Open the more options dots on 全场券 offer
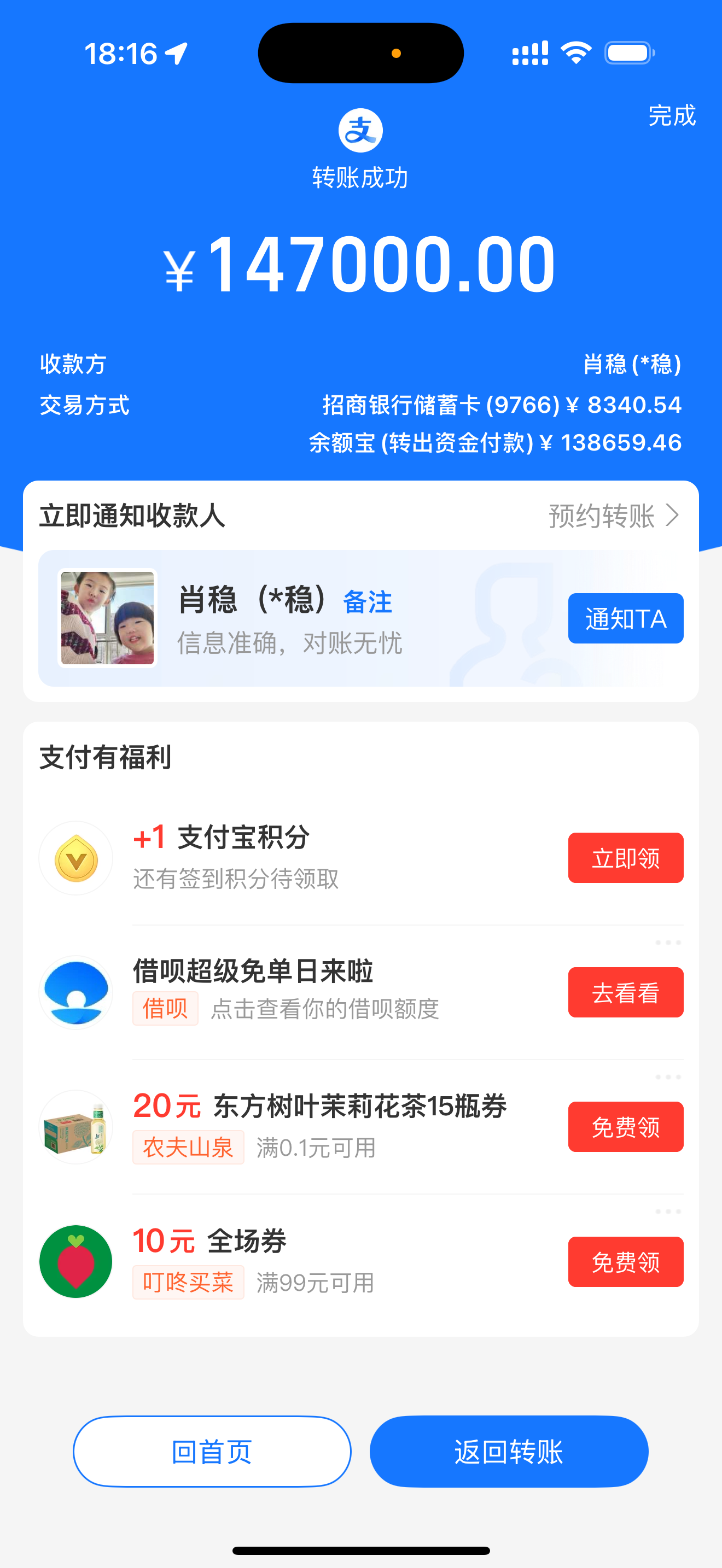The width and height of the screenshot is (722, 1568). (x=668, y=1212)
